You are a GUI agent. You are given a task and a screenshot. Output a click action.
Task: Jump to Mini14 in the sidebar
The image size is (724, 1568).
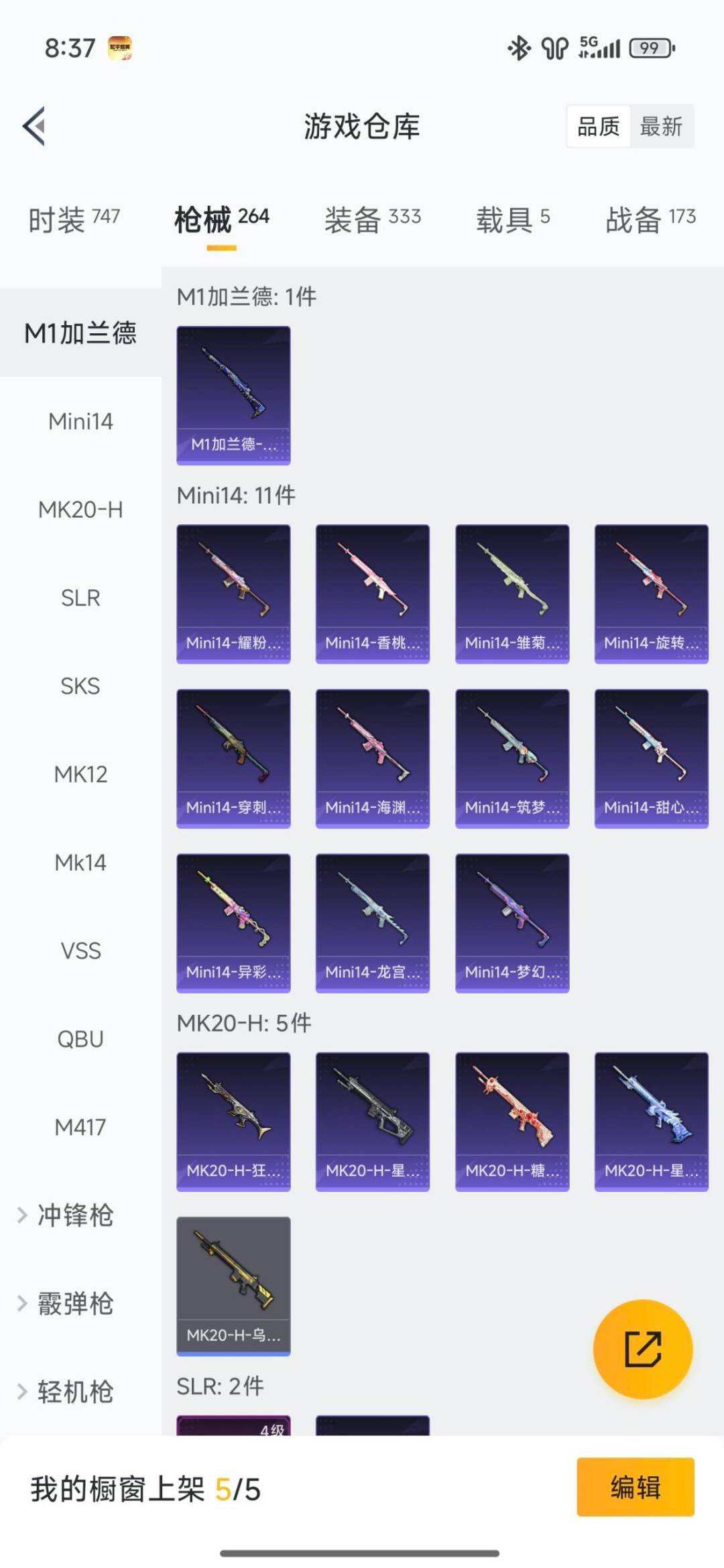pyautogui.click(x=80, y=422)
